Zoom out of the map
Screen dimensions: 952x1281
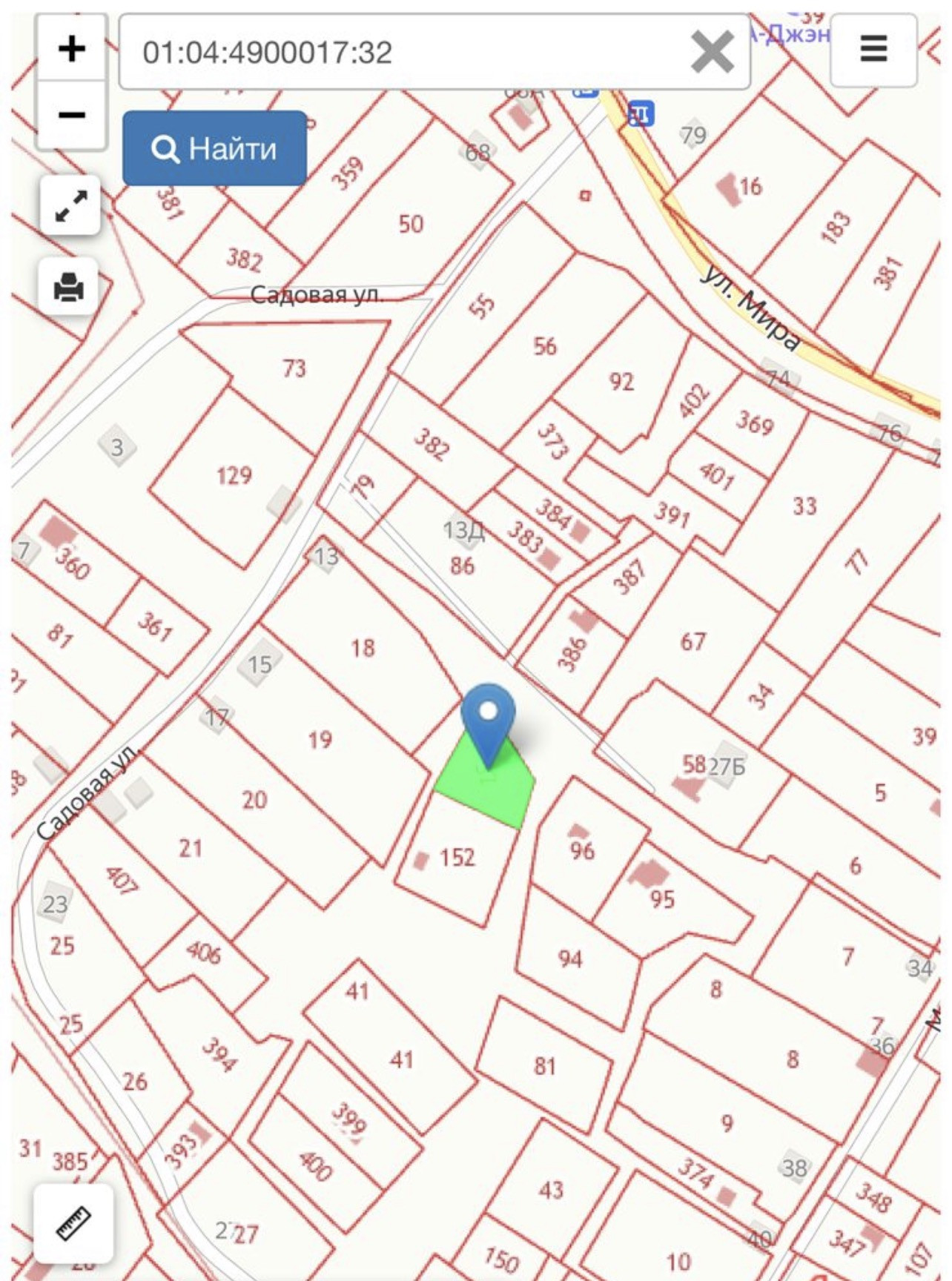tap(71, 115)
